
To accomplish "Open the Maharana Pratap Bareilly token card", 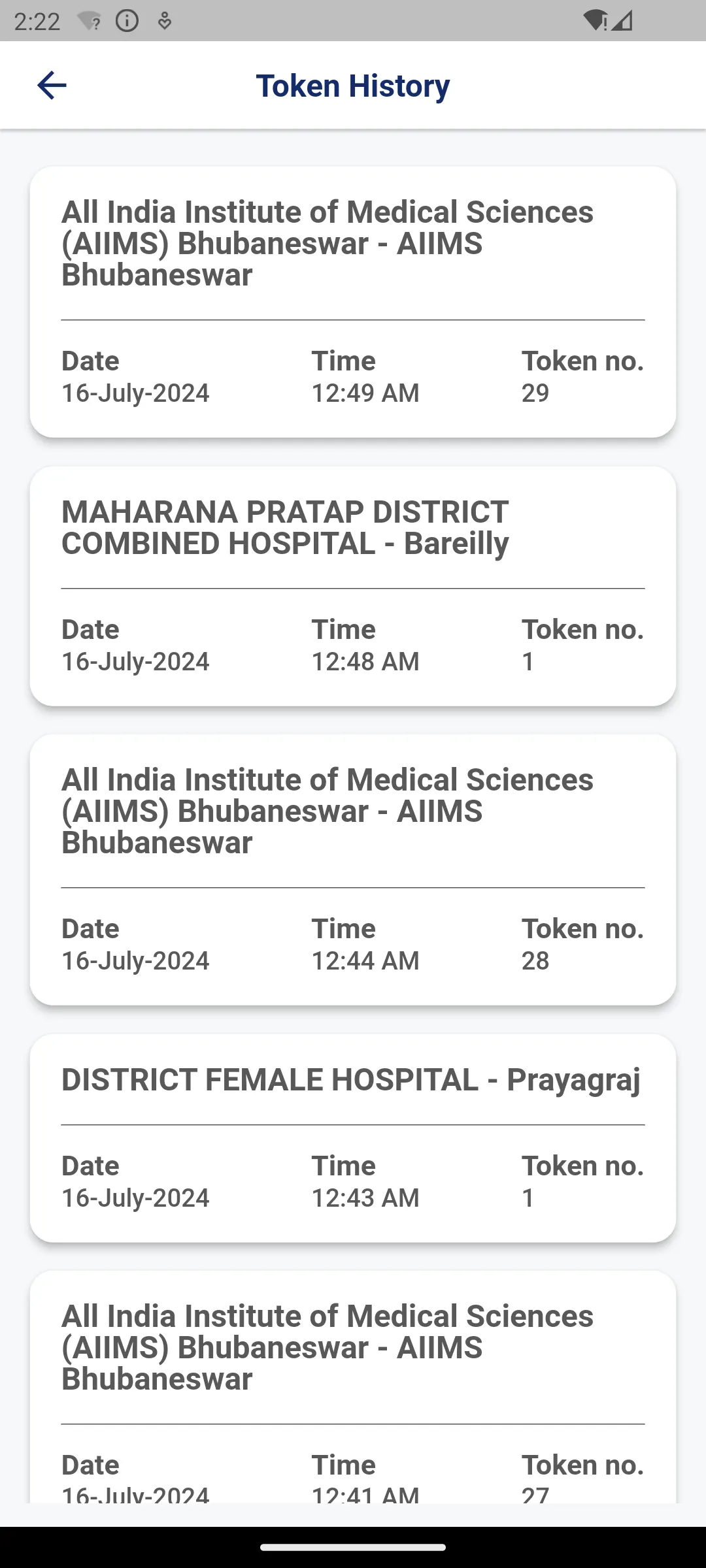I will (x=353, y=586).
